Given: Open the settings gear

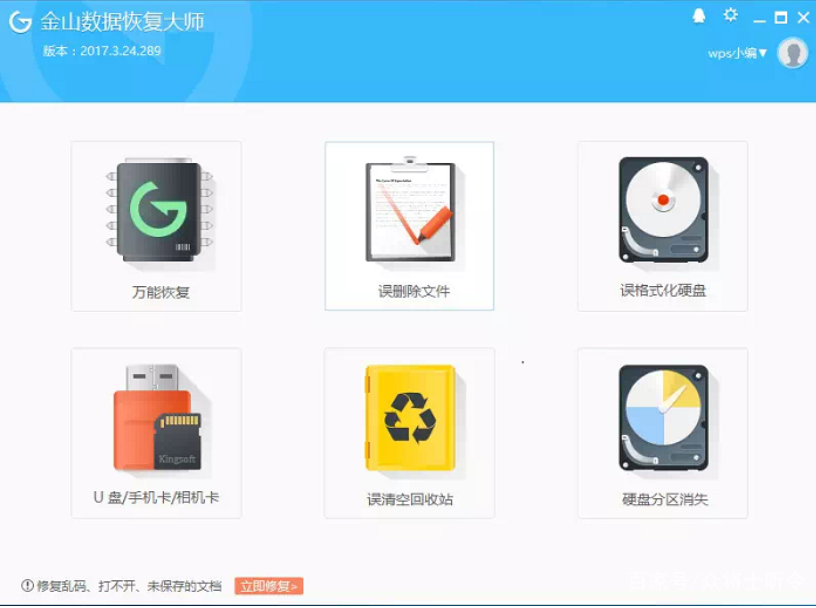Looking at the screenshot, I should pos(731,15).
